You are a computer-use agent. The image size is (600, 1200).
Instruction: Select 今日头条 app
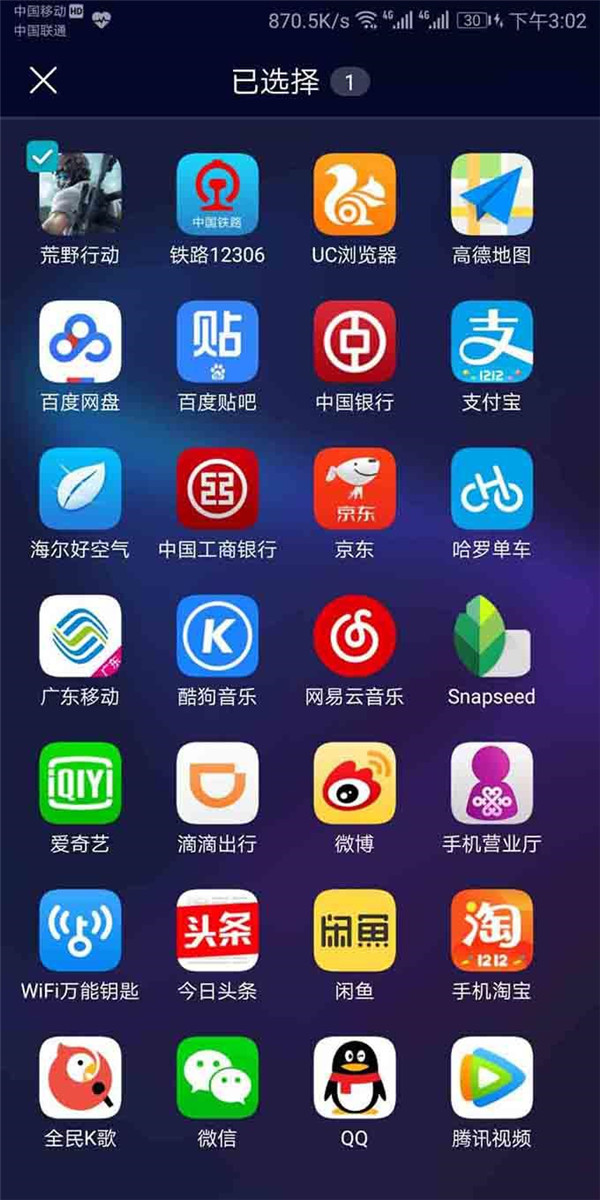point(217,930)
